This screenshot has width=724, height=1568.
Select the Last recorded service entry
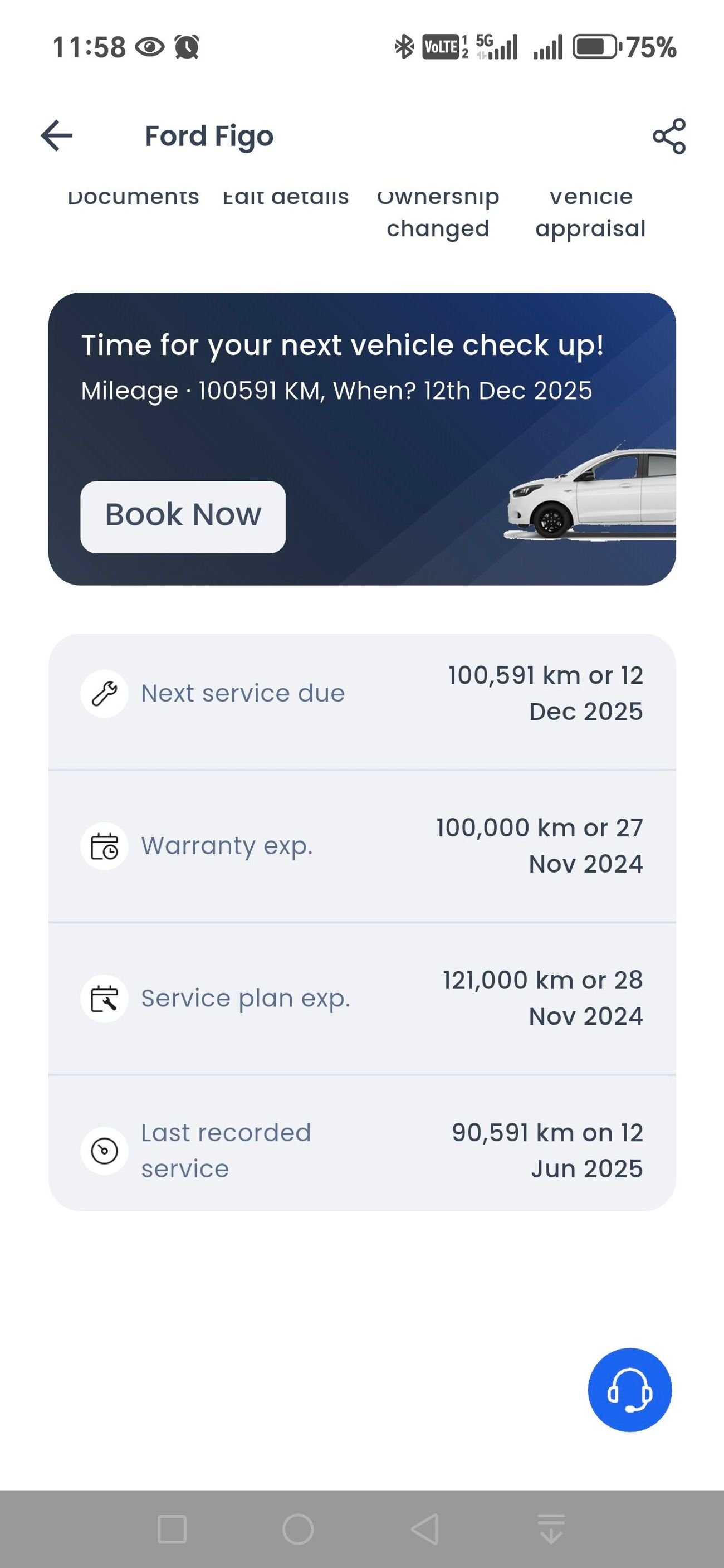pos(362,1150)
